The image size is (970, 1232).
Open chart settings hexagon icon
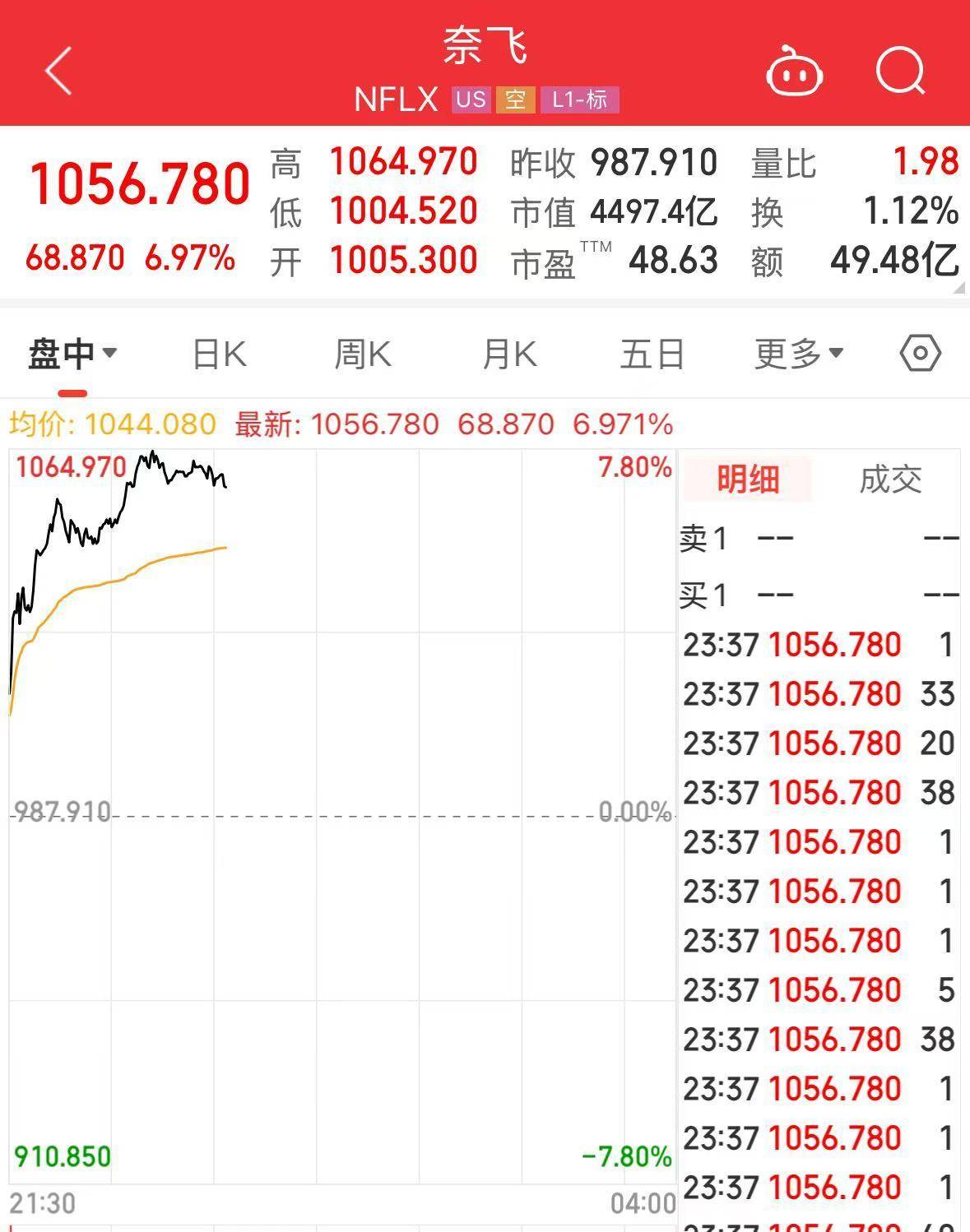coord(920,354)
